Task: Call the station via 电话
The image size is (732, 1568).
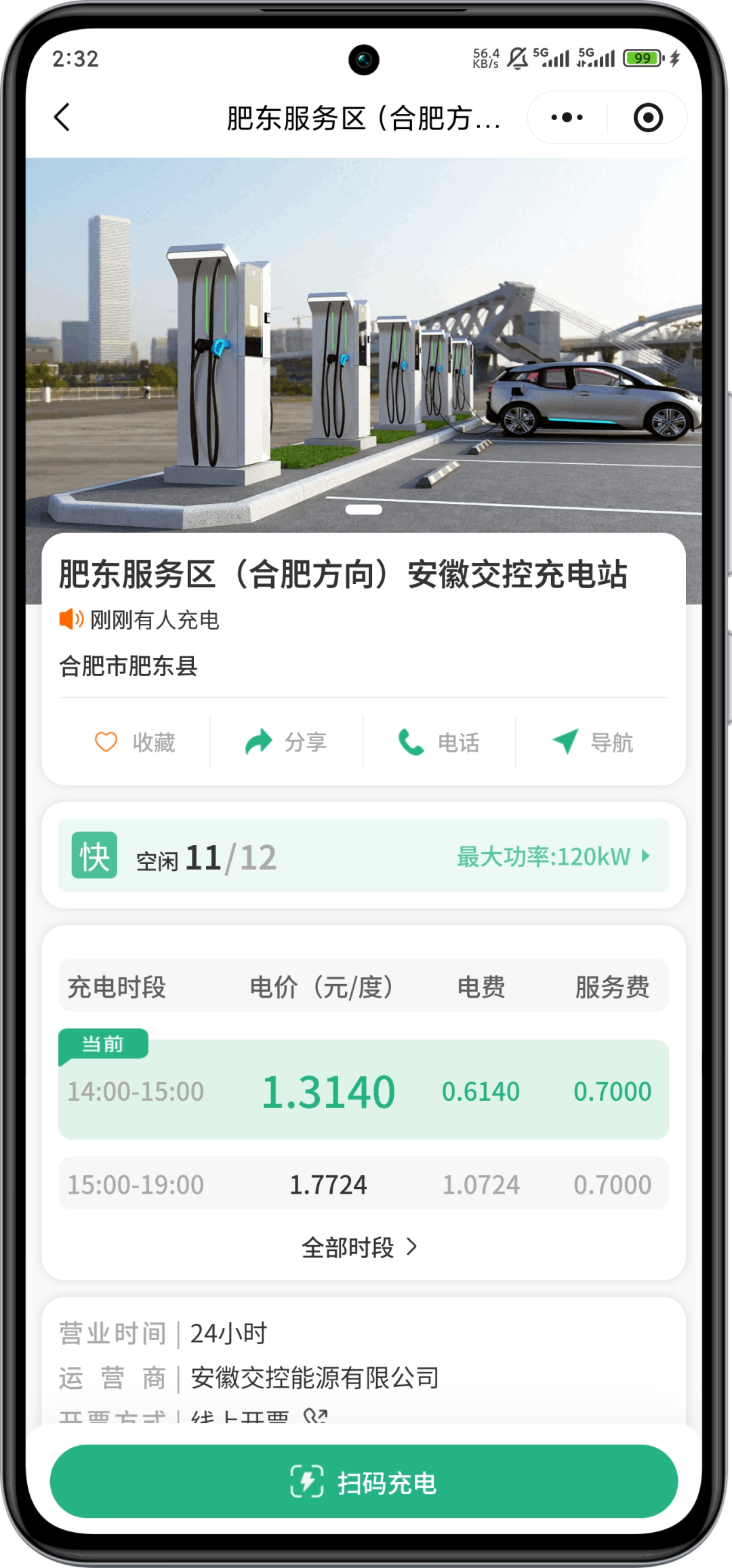Action: 439,743
